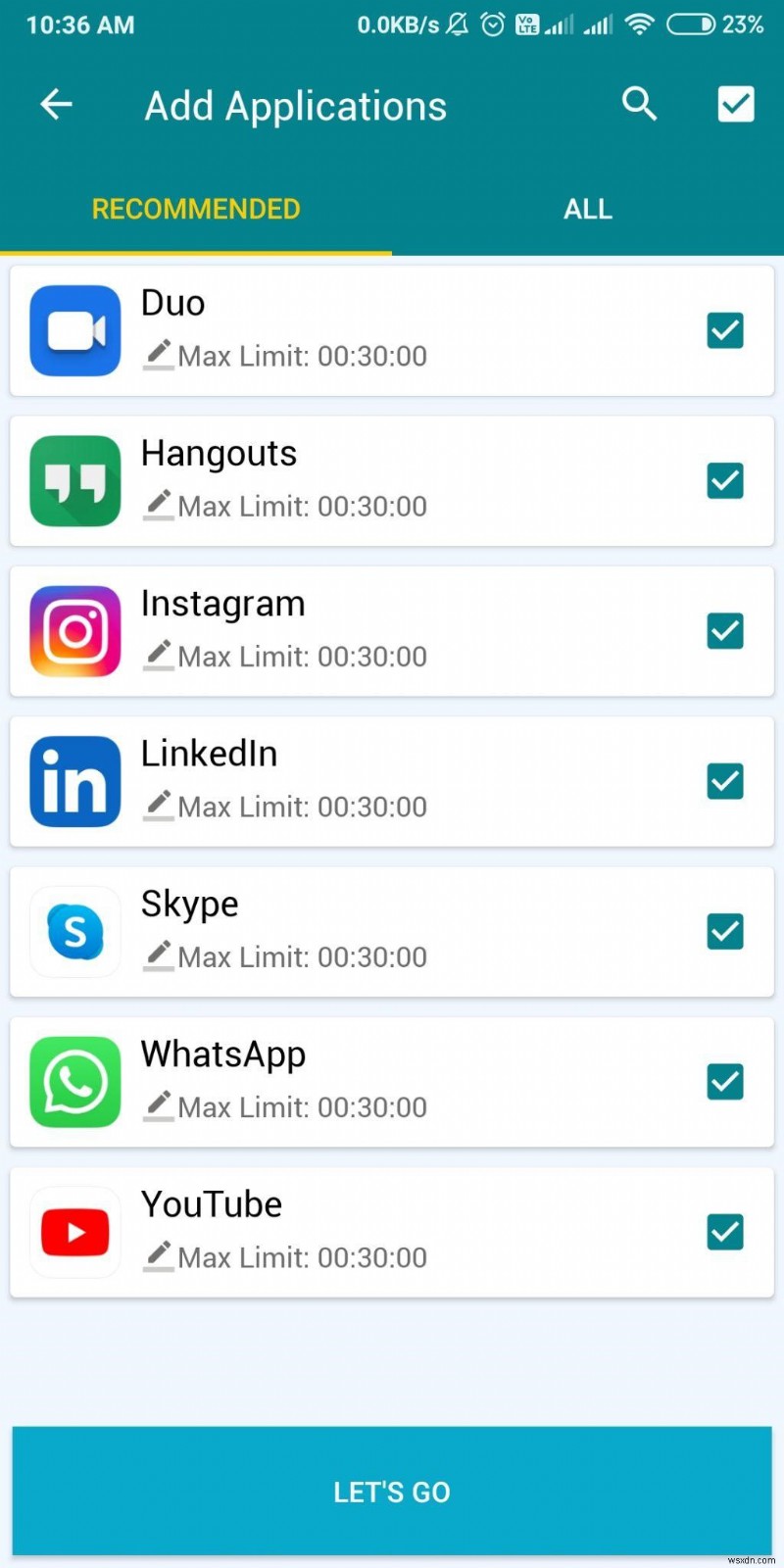Tap the edit pencil beside Duo's max limit
784x1568 pixels.
(158, 355)
